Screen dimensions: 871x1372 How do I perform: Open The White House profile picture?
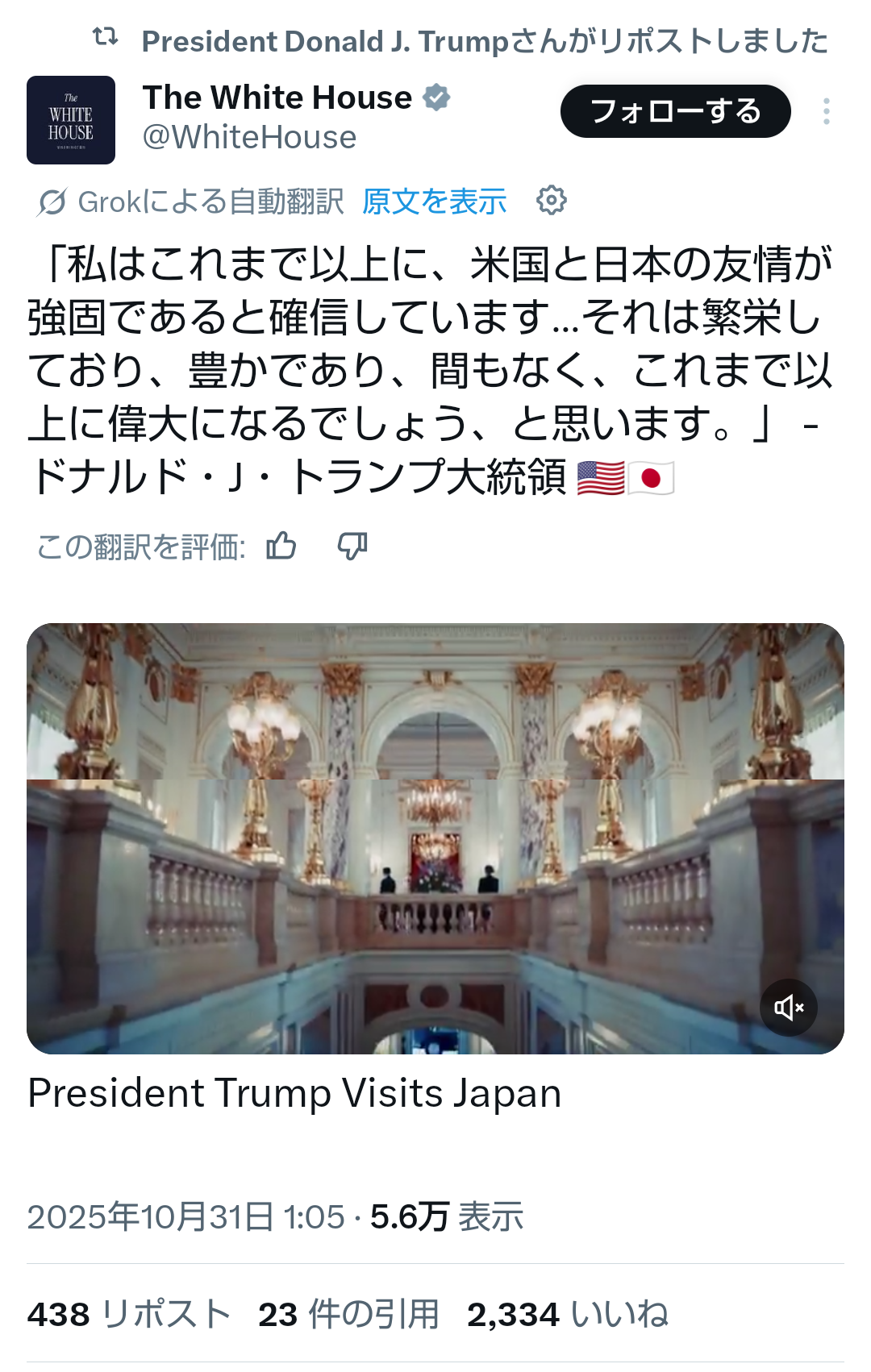71,120
